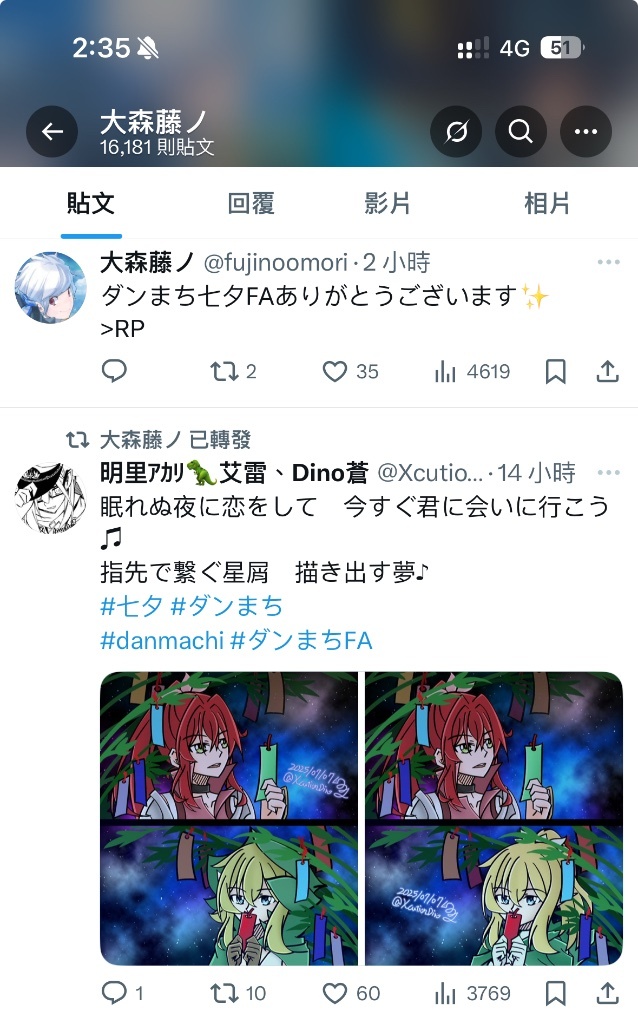Screen dimensions: 638x1024
Task: Search within 大森藤ノ's profile
Action: coord(521,132)
